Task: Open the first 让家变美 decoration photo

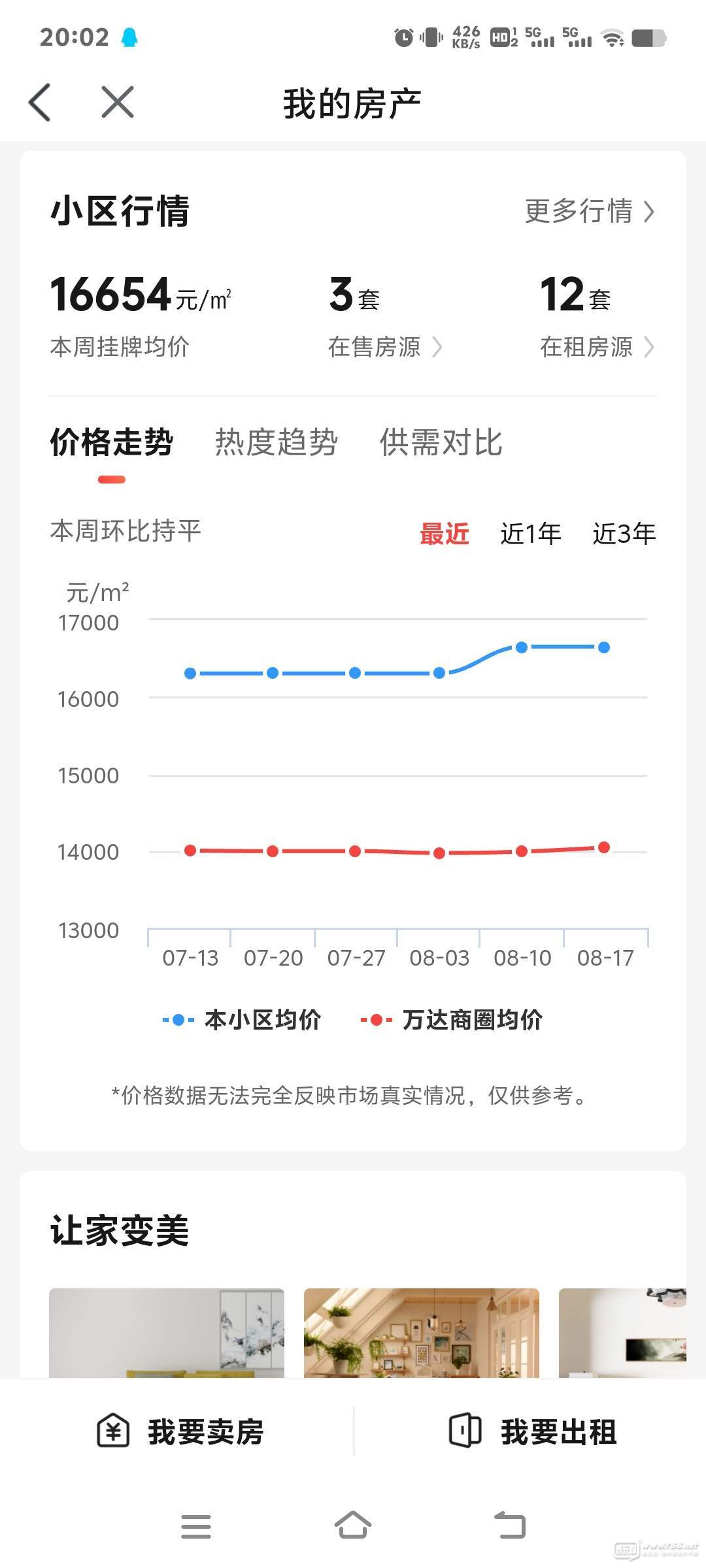Action: [x=167, y=1333]
